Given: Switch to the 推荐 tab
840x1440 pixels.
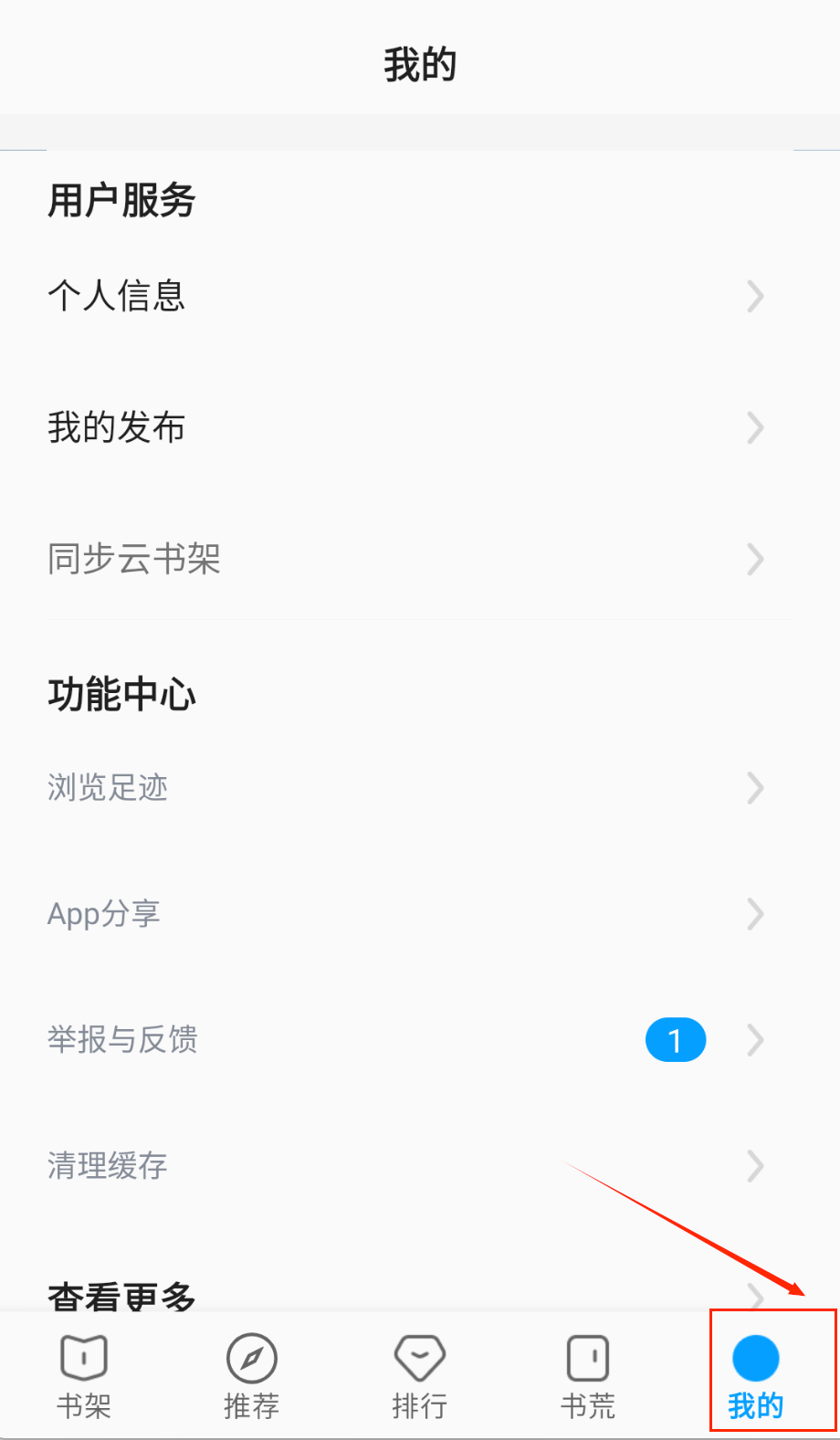Looking at the screenshot, I should pyautogui.click(x=252, y=1376).
